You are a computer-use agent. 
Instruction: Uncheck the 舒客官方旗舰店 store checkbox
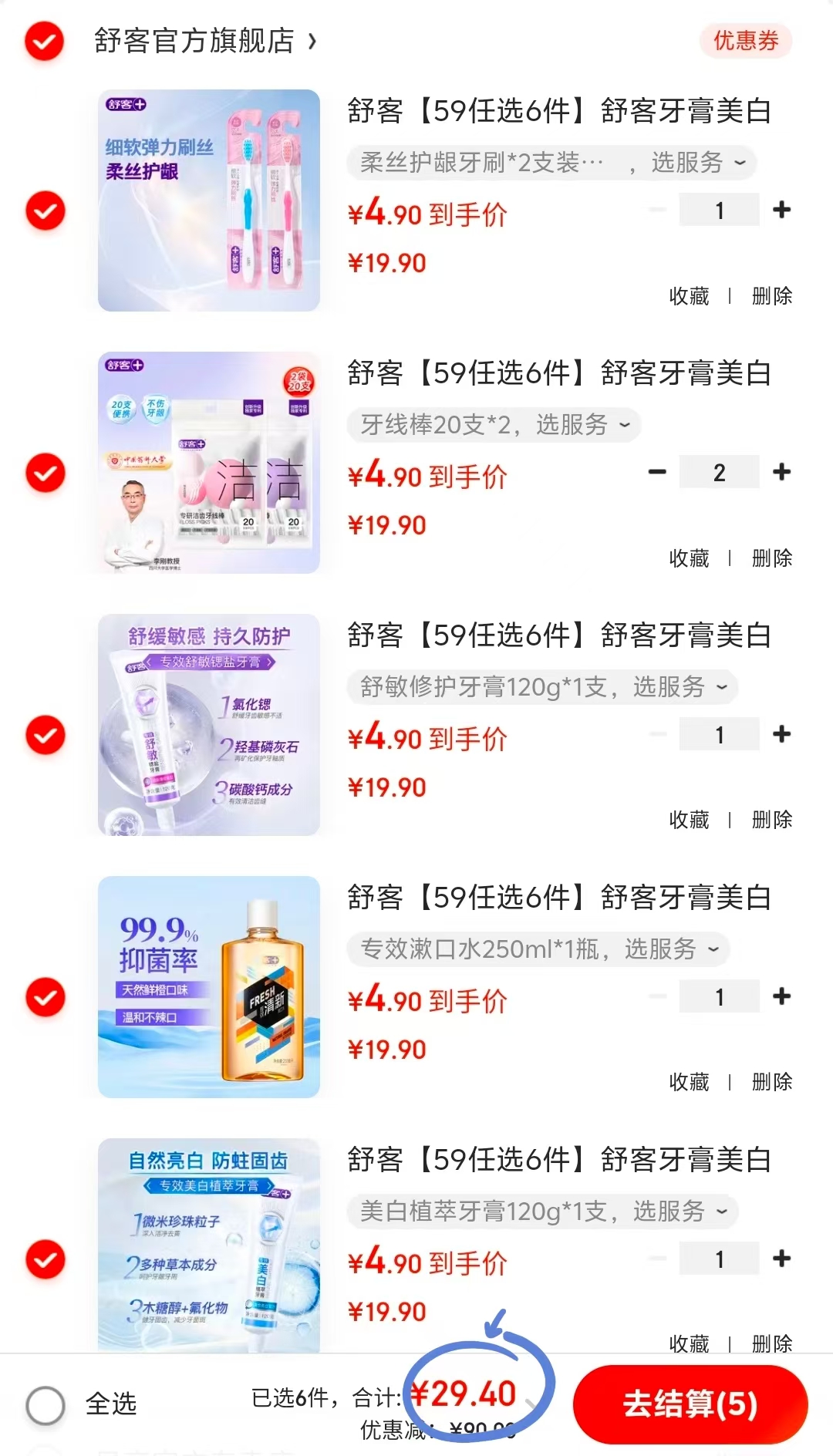(44, 42)
